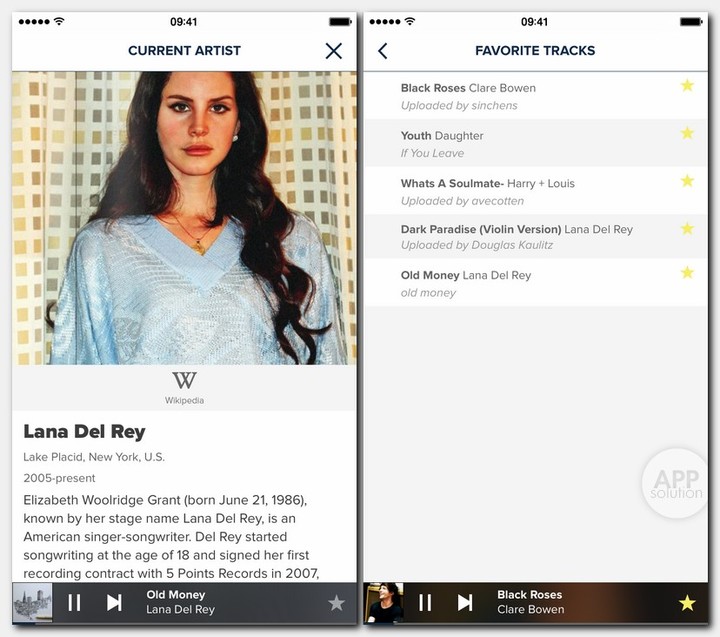Open Clare Bowen album art thumbnail
This screenshot has height=637, width=720.
385,603
